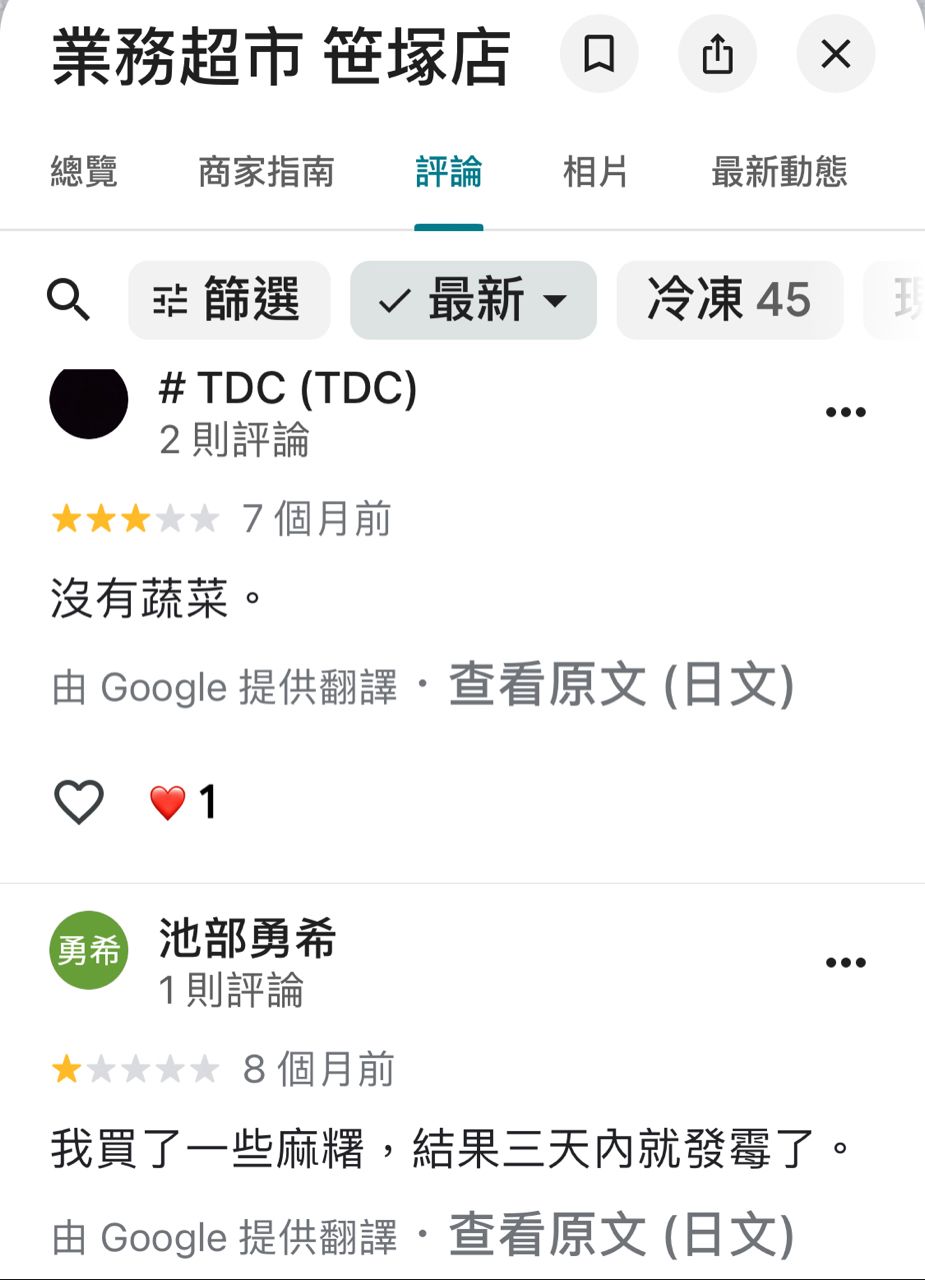Show original Japanese text of 池部勇希's review
Viewport: 925px width, 1280px height.
click(x=621, y=1236)
